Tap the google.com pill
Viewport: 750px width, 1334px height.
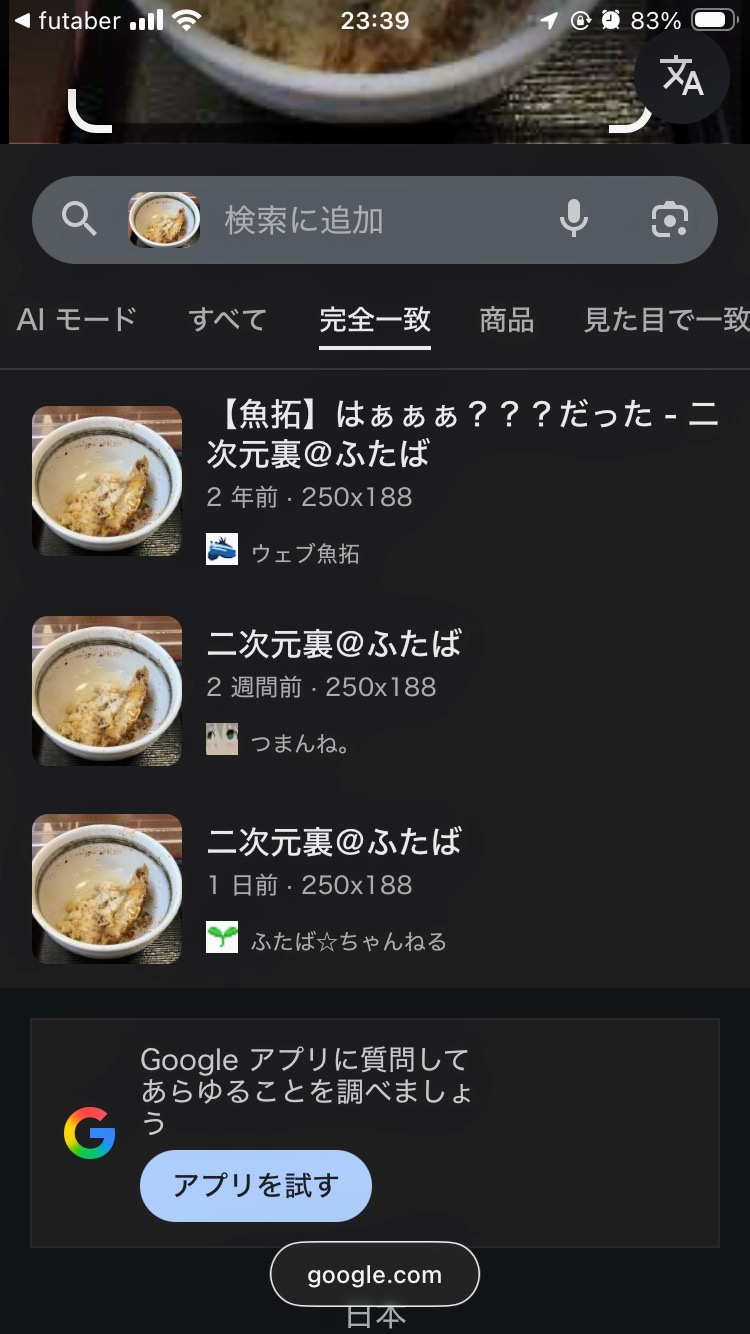(375, 1275)
